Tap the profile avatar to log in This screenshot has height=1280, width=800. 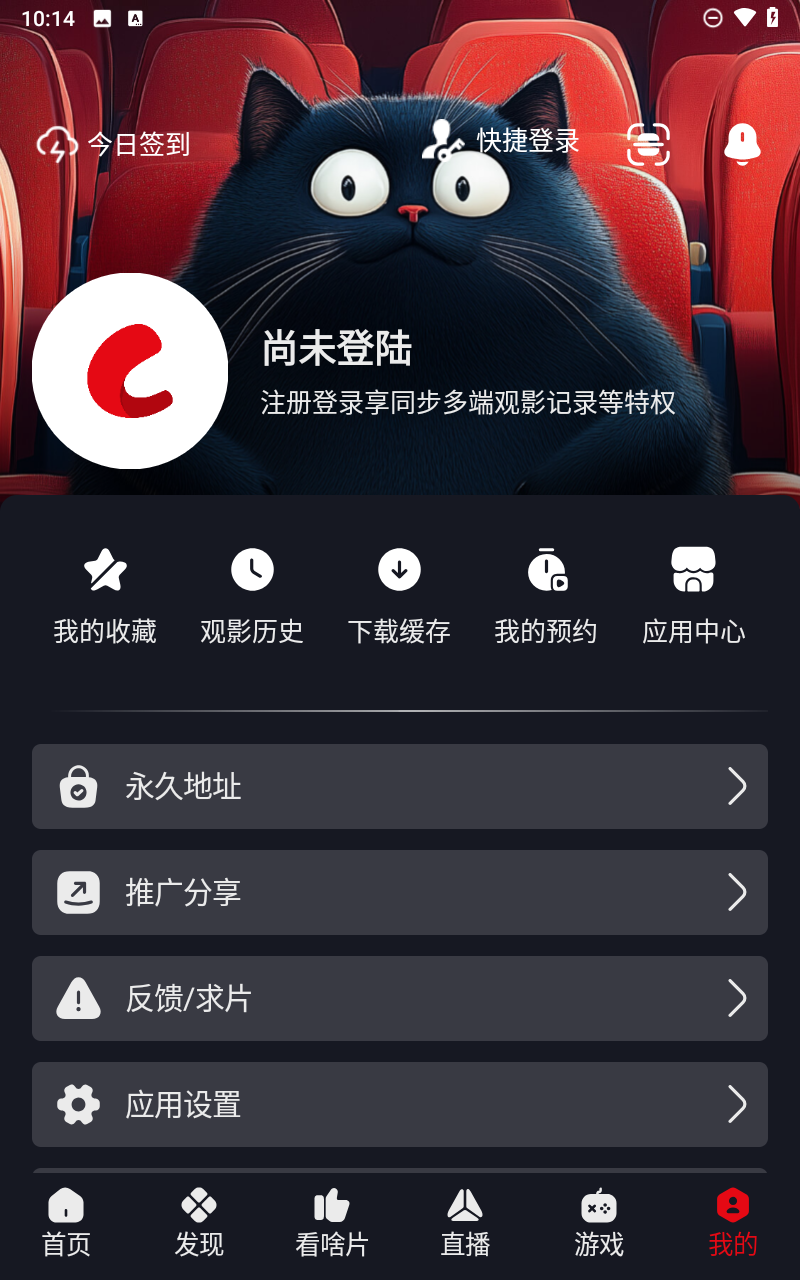(130, 371)
